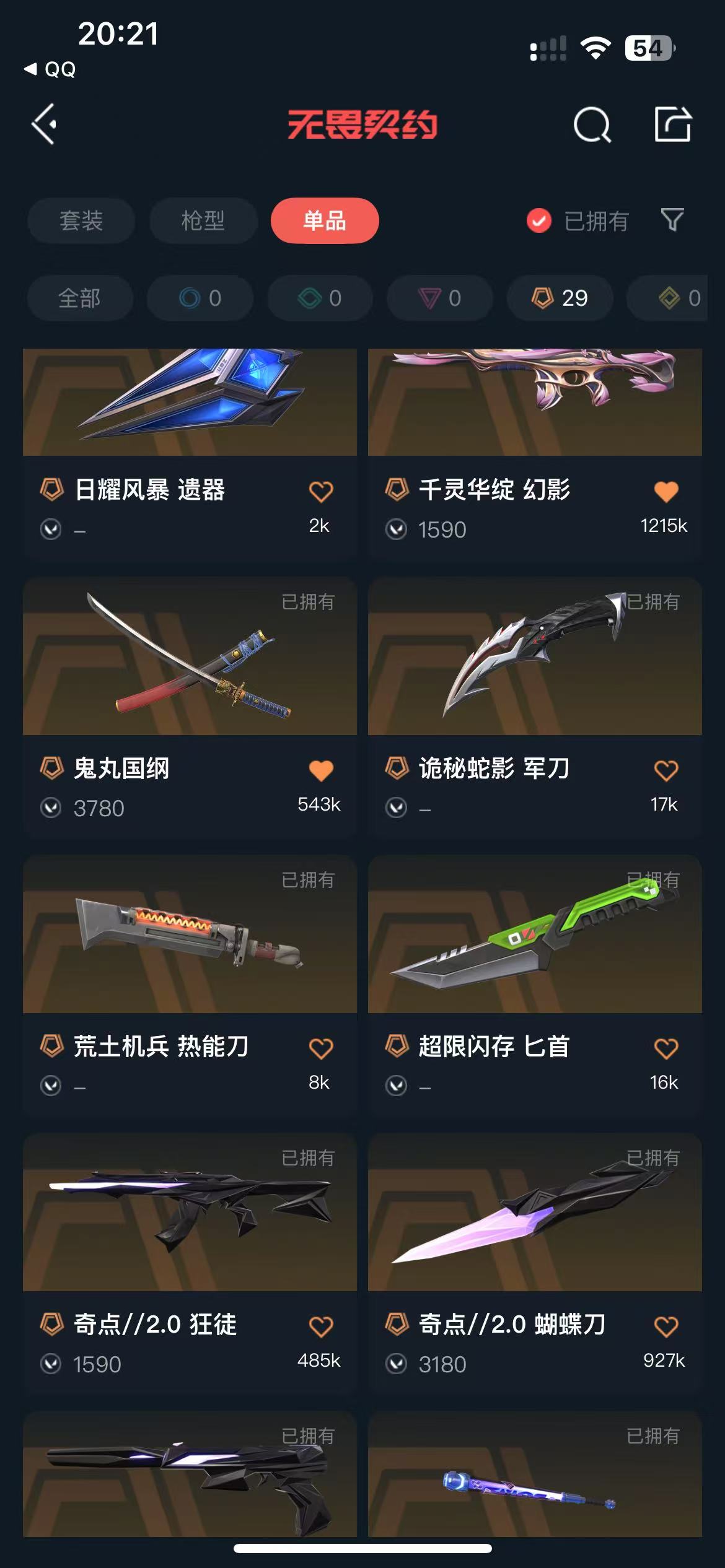Like the 日耀风暴 遗器 skin
Screen dimensions: 725x1568
[321, 492]
